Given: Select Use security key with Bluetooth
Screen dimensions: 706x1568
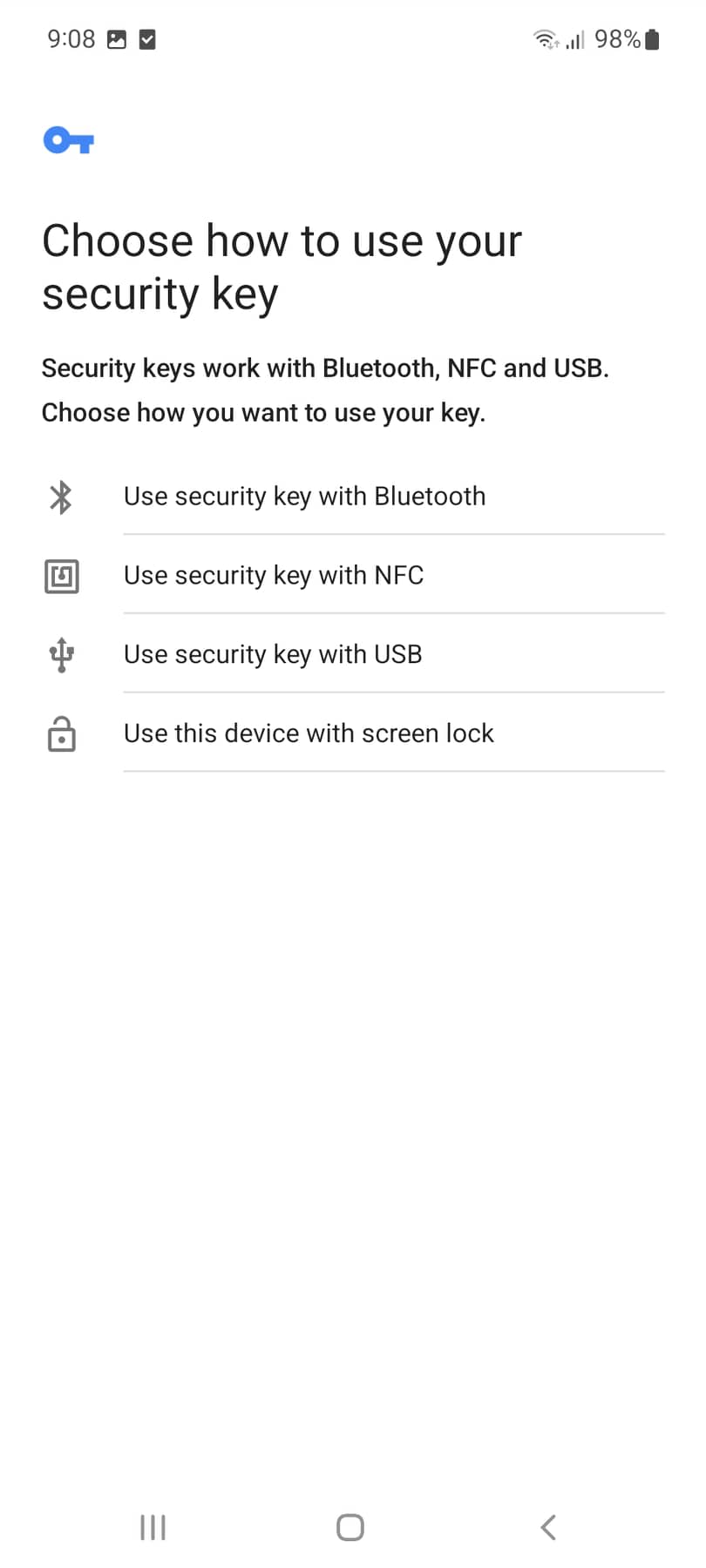Looking at the screenshot, I should point(353,496).
